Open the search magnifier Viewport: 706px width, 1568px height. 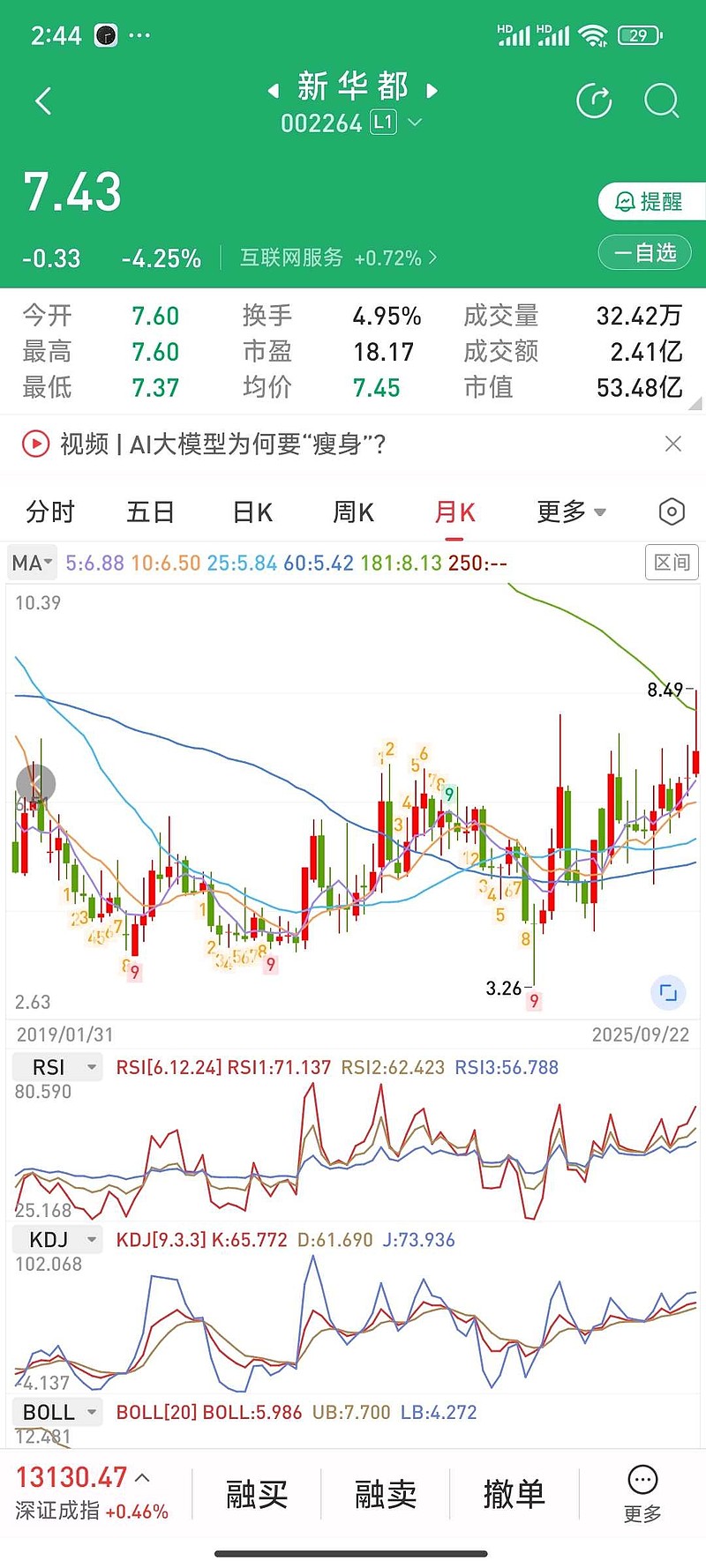click(661, 101)
